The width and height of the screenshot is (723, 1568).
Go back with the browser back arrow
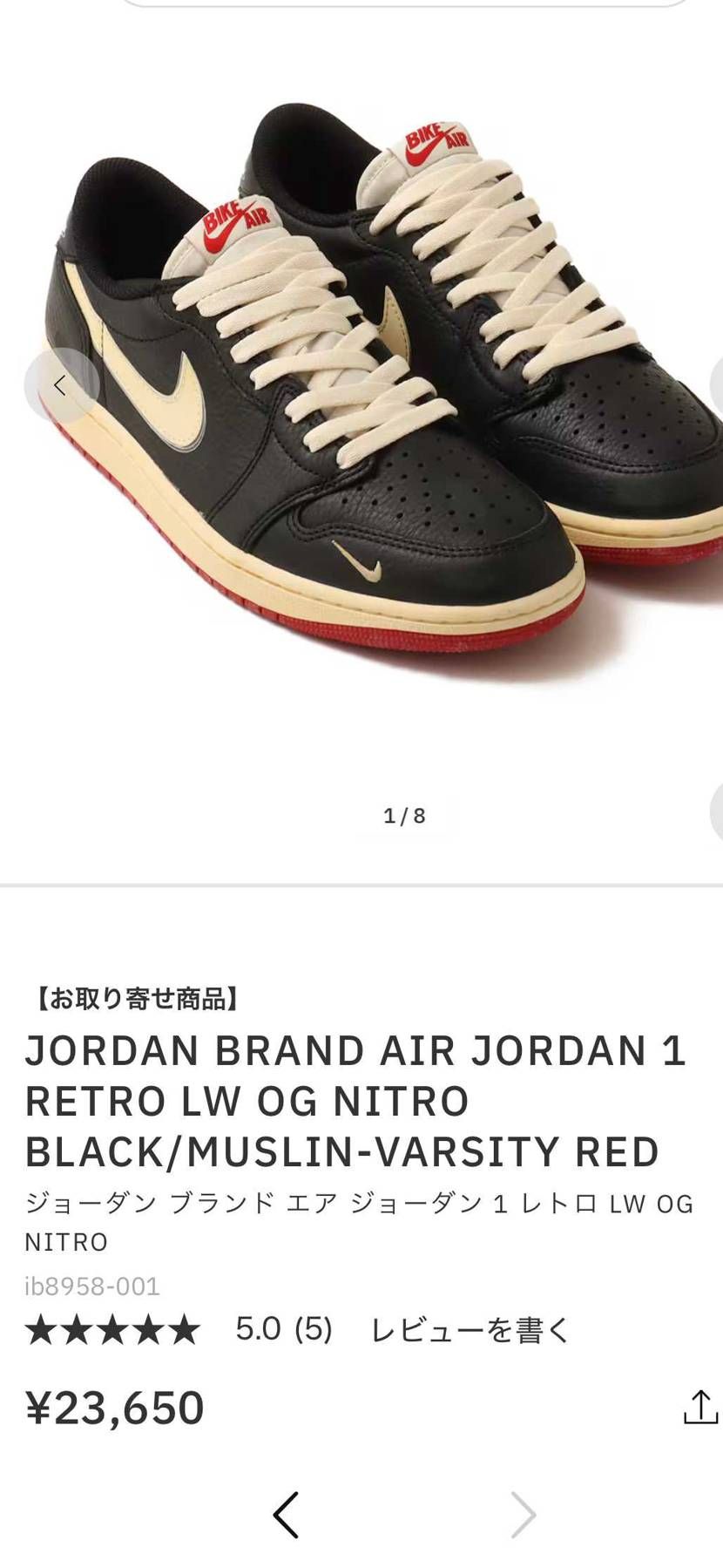click(286, 1515)
